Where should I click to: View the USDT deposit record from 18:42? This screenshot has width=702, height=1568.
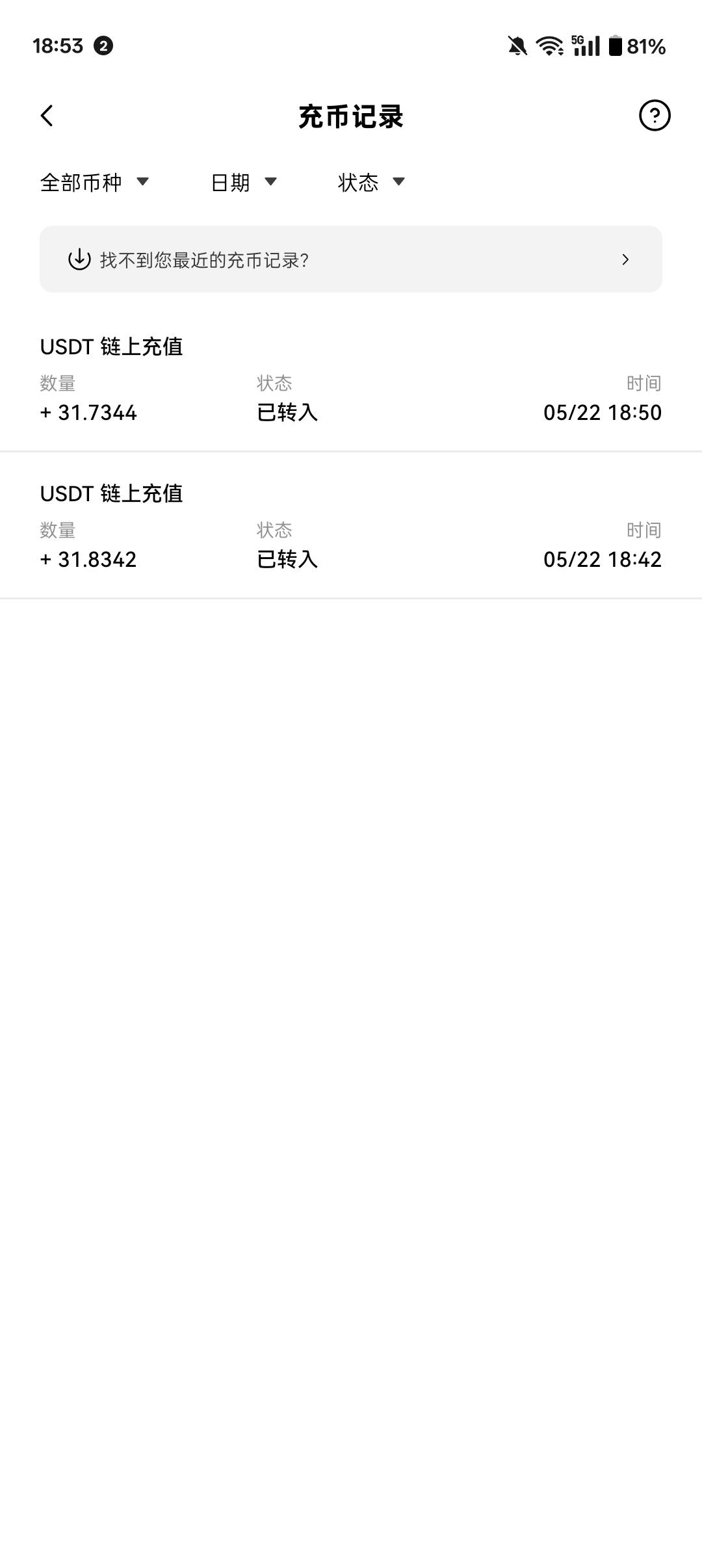point(351,526)
